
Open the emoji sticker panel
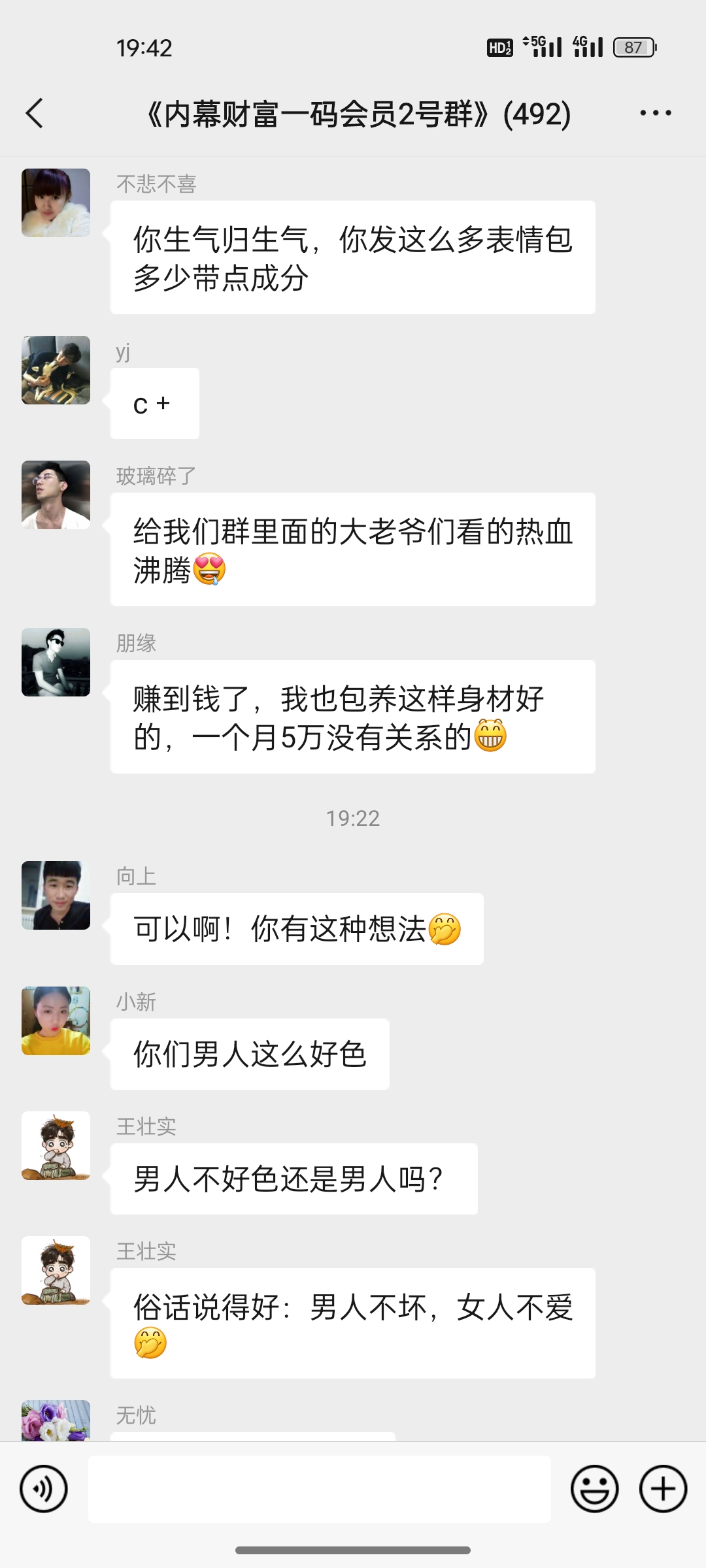coord(594,1489)
